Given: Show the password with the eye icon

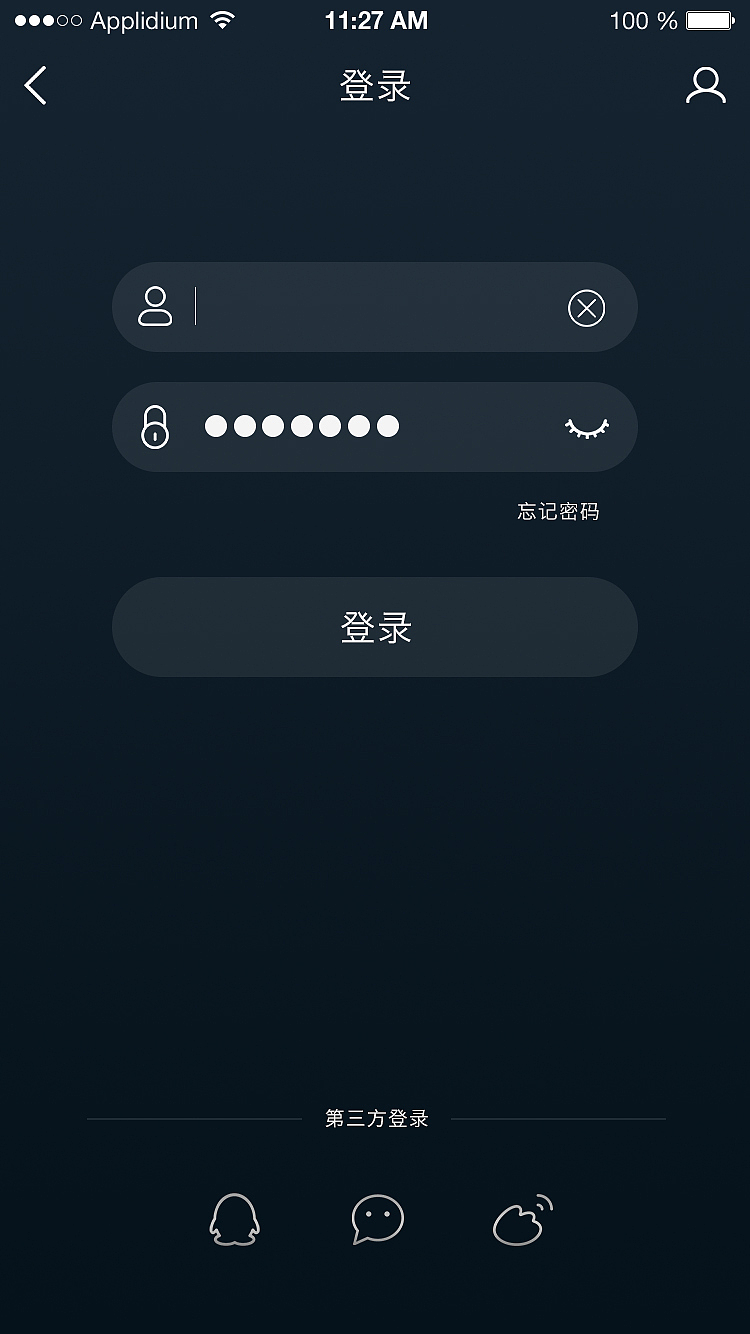Looking at the screenshot, I should pos(587,428).
